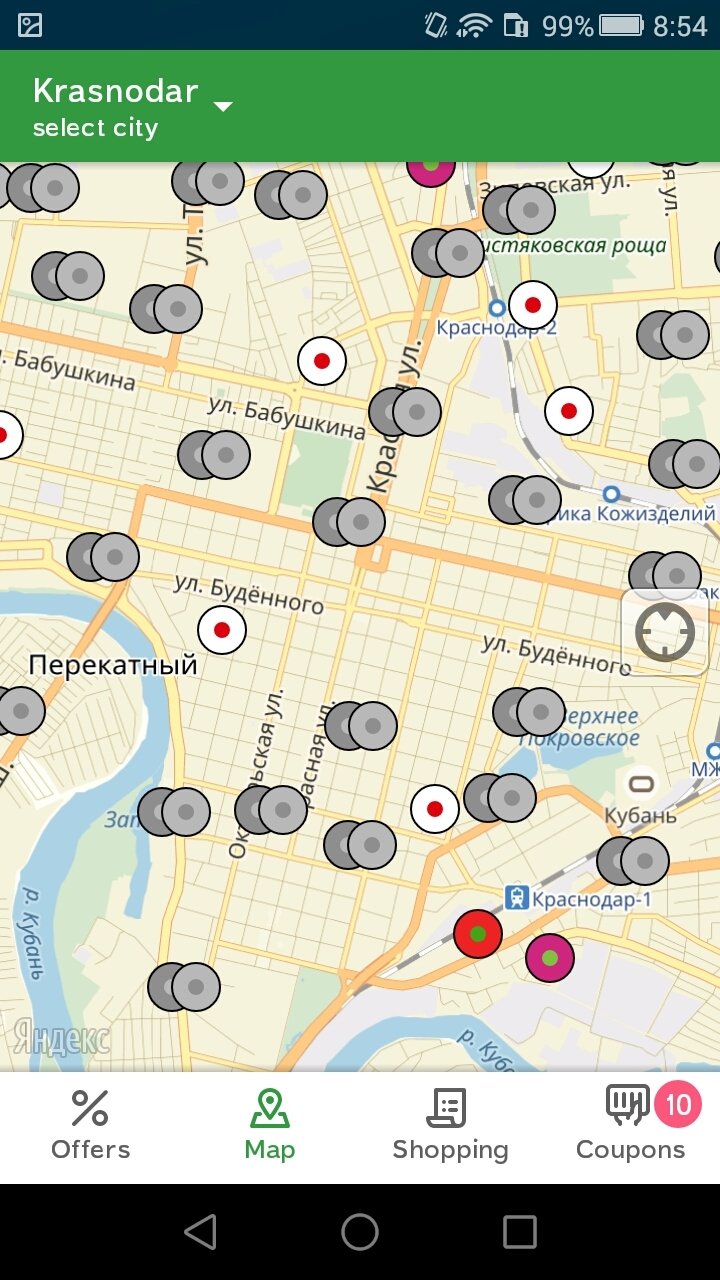Tap the red marker near Краснодар-1 station

tap(478, 934)
